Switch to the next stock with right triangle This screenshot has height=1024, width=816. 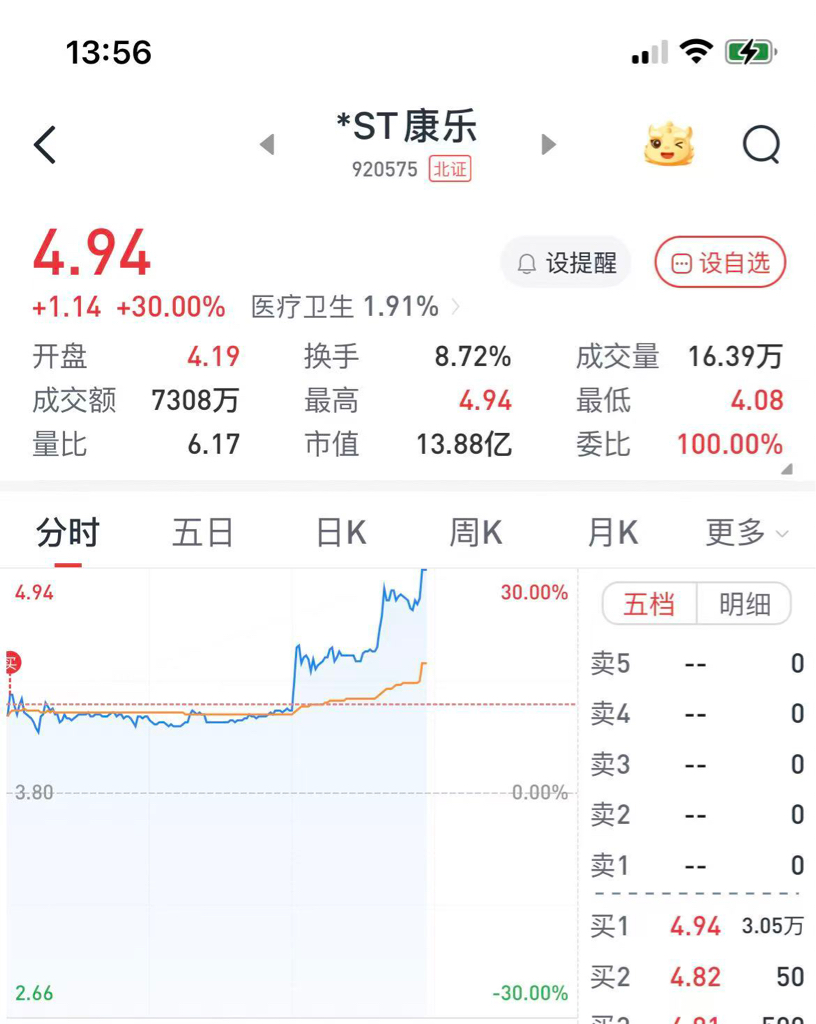[549, 144]
